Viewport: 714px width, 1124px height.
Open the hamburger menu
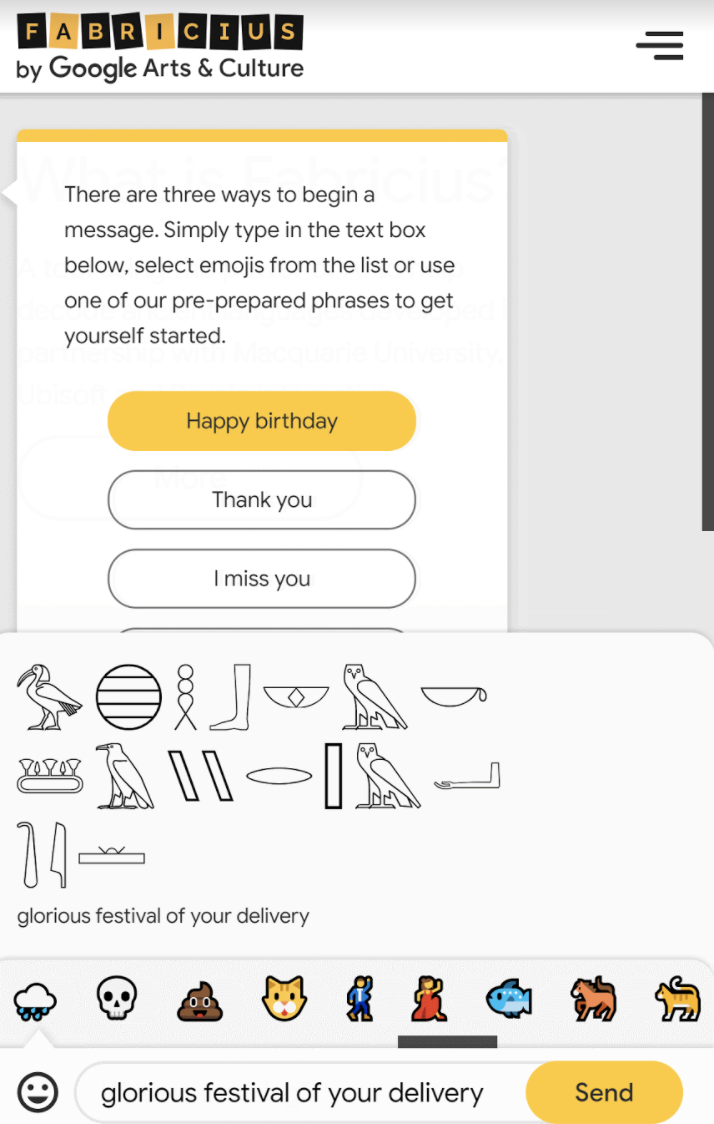tap(659, 45)
